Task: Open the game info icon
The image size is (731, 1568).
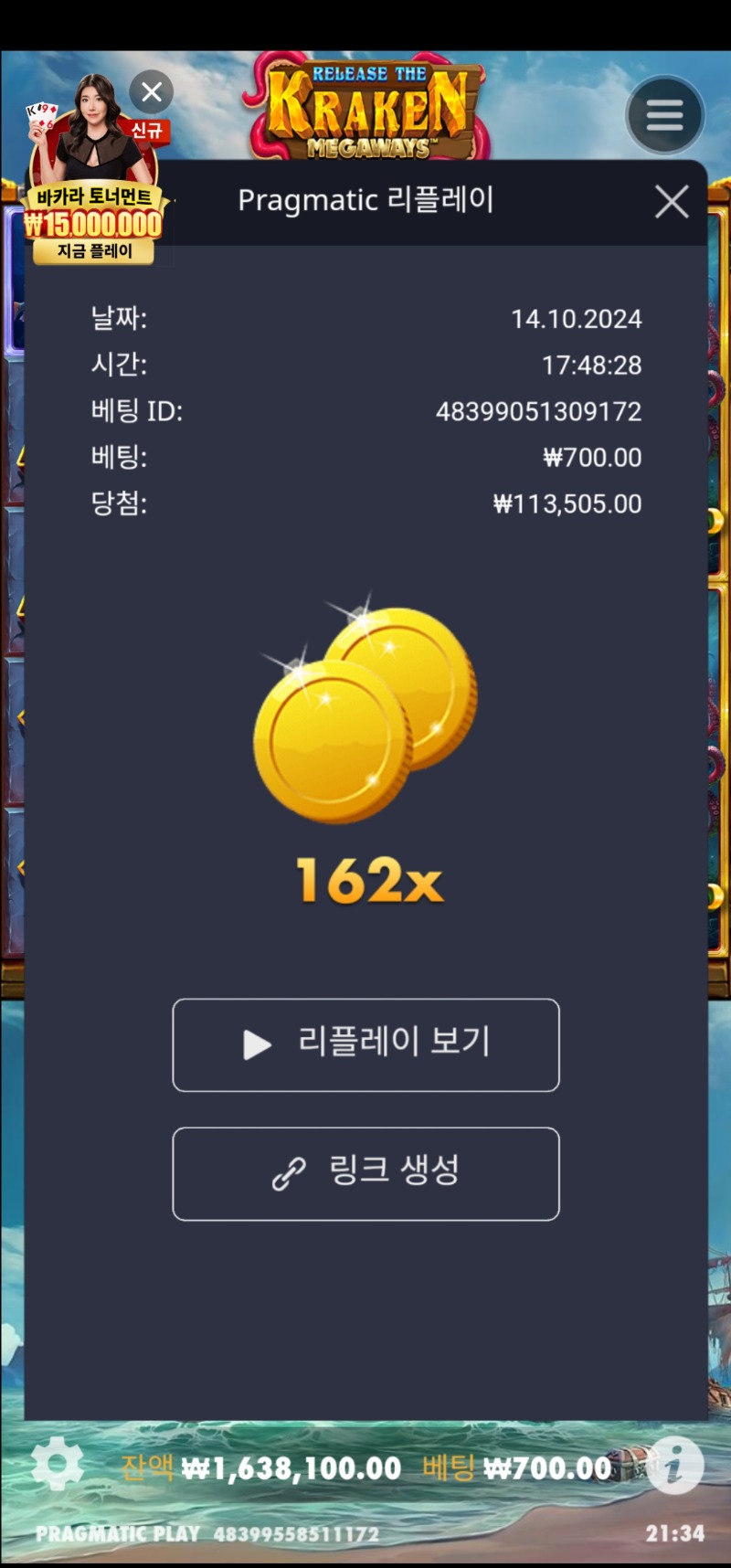Action: pos(674,1465)
